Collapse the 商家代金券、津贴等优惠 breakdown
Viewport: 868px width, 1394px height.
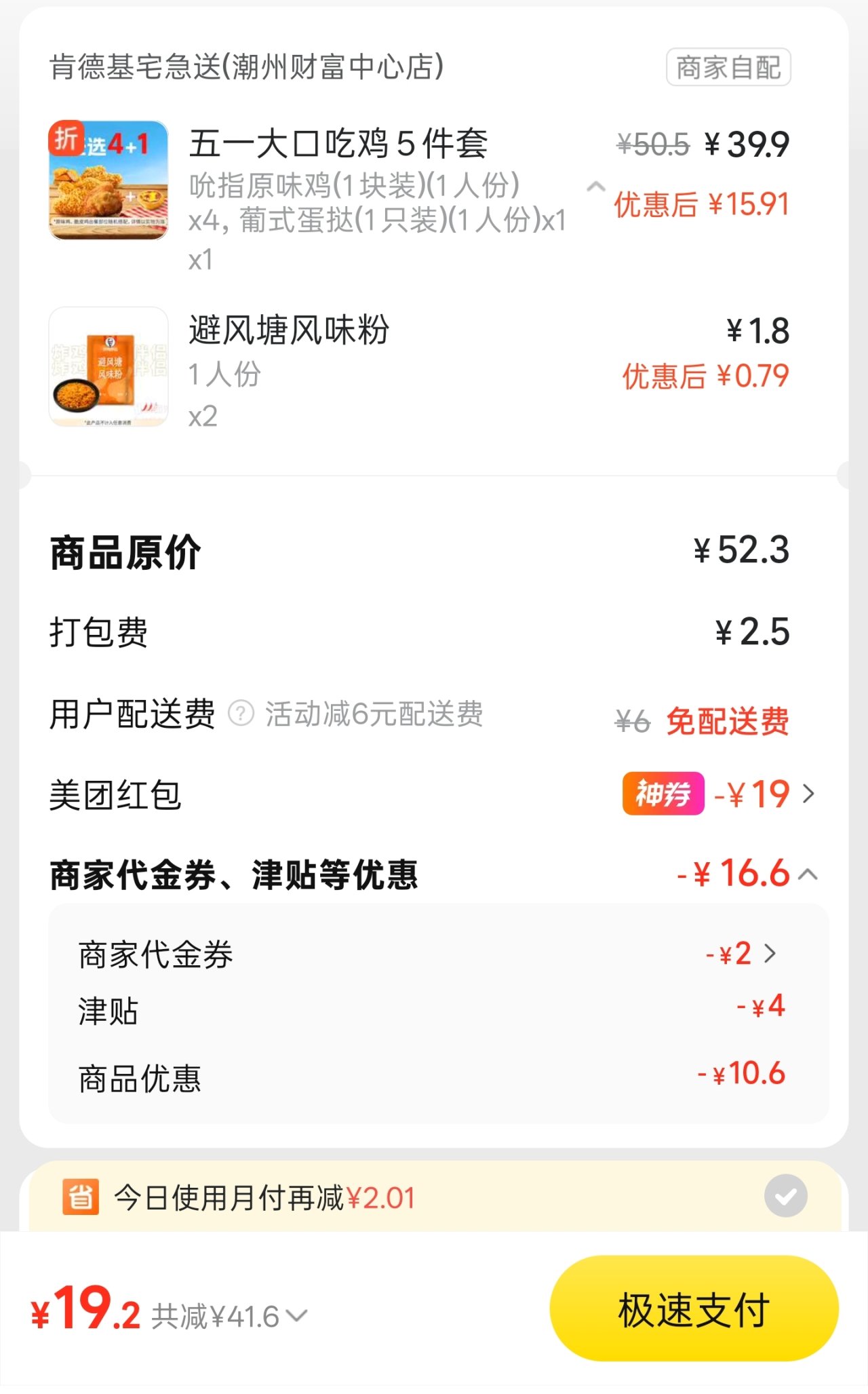(x=808, y=874)
